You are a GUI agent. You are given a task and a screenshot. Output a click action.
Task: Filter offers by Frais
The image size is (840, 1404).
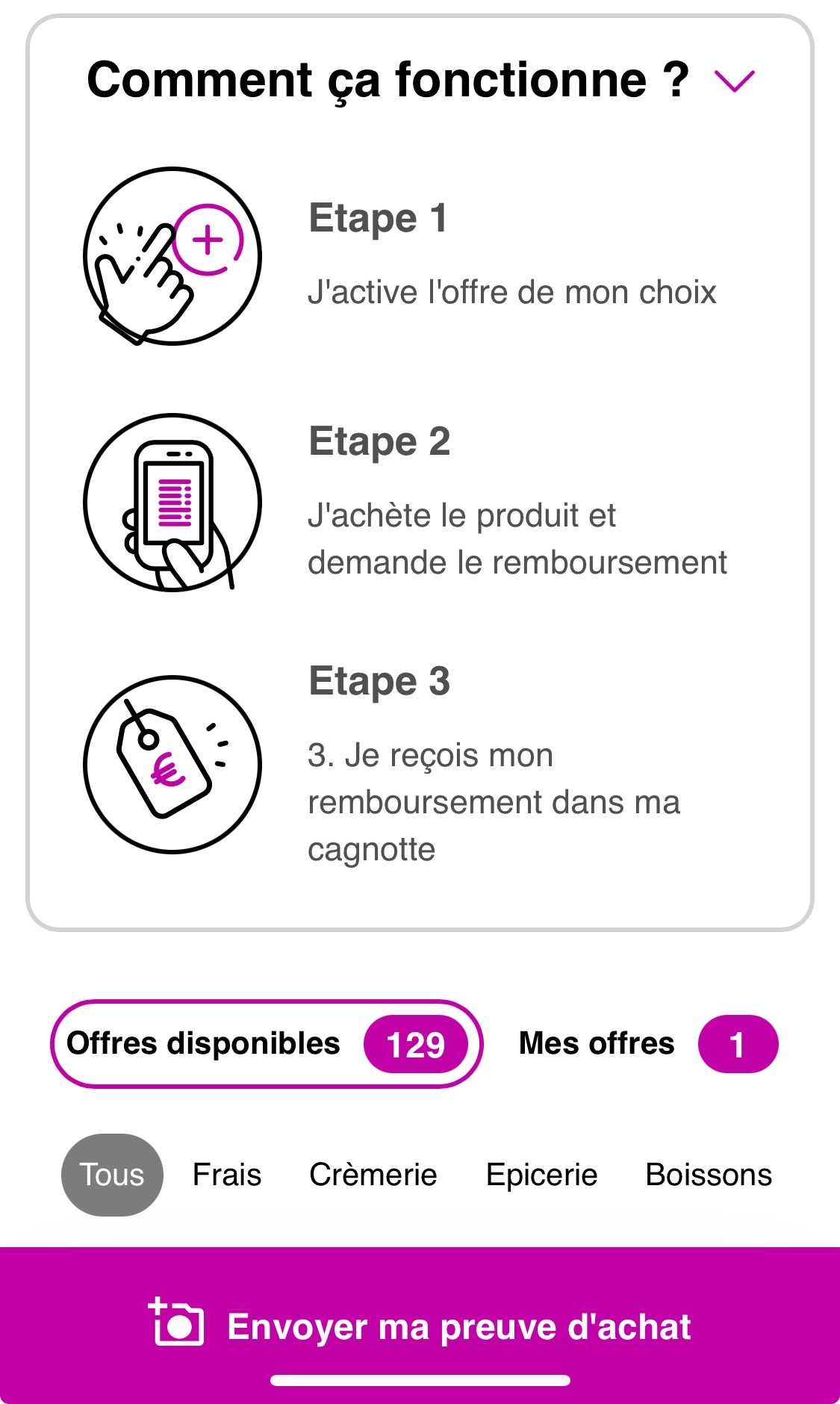click(227, 1175)
